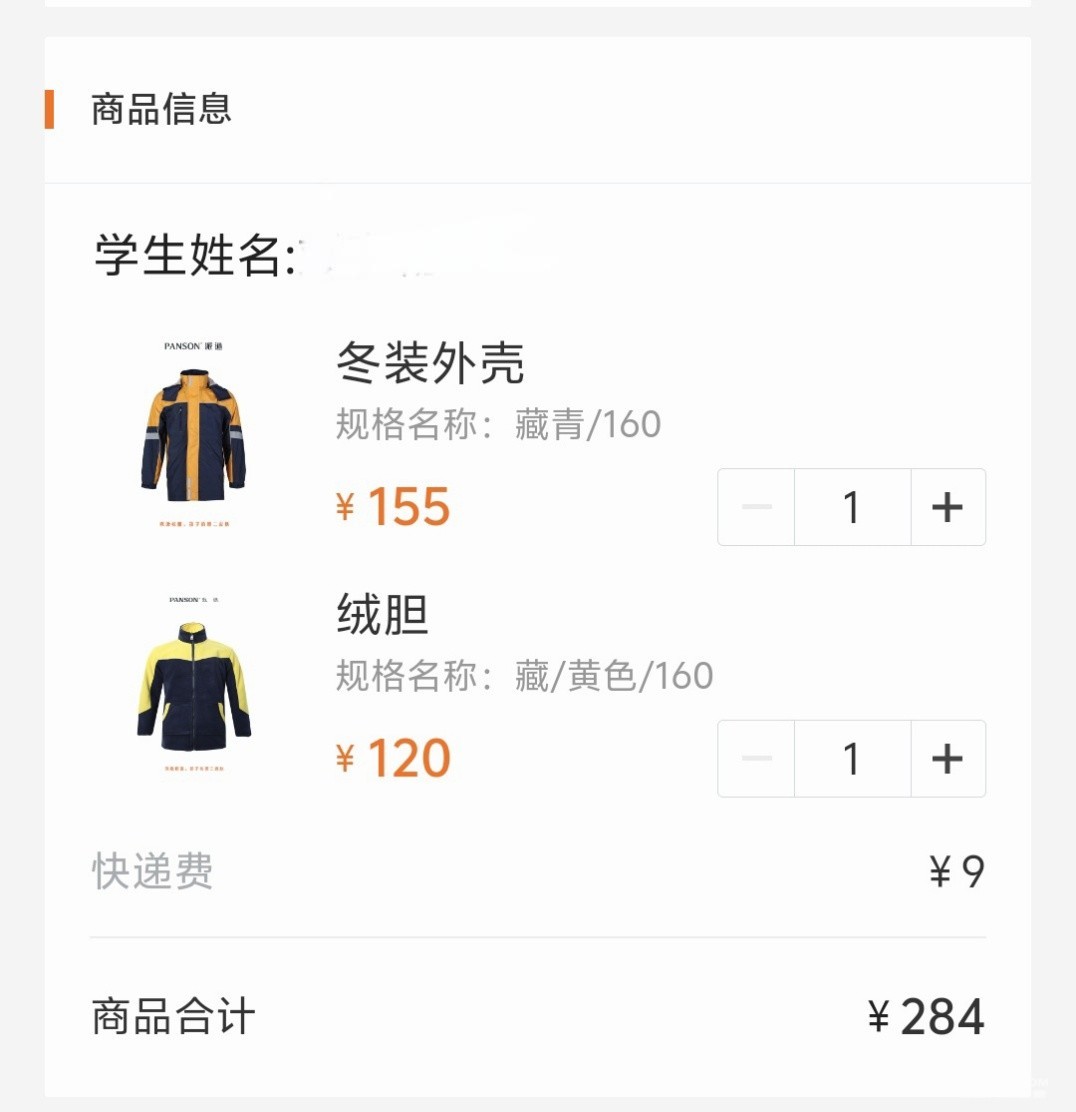Select the 绒胆 quantity field
1076x1112 pixels.
(x=852, y=759)
